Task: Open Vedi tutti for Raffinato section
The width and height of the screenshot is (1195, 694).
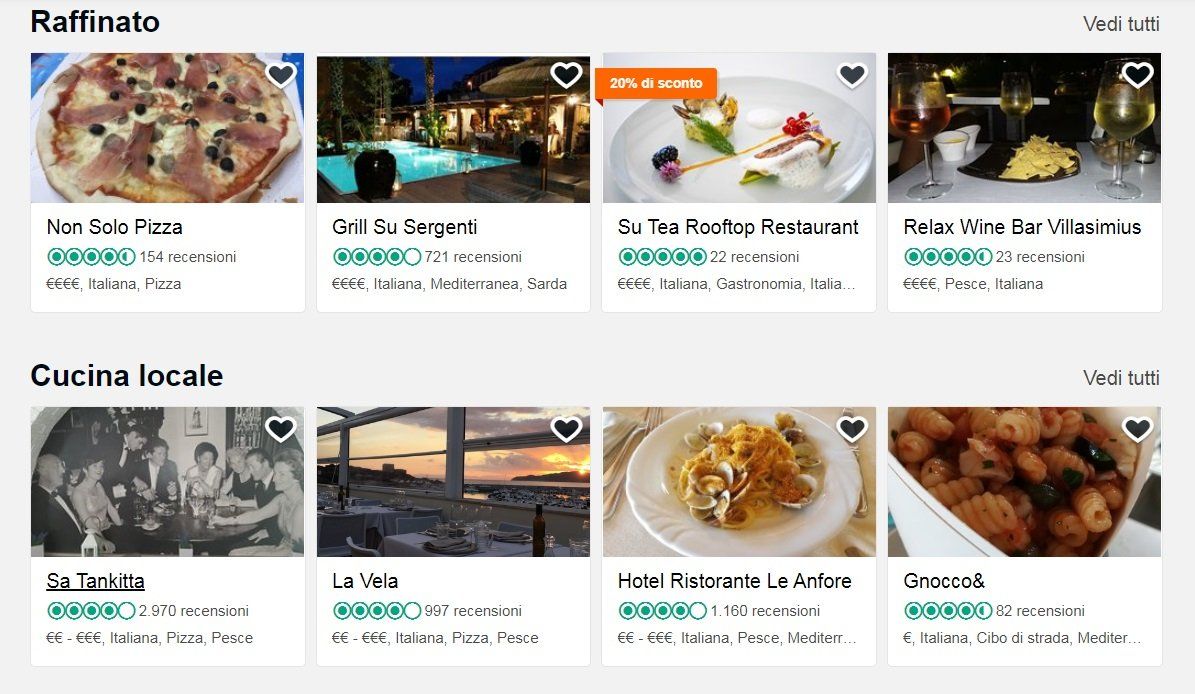Action: [1121, 23]
